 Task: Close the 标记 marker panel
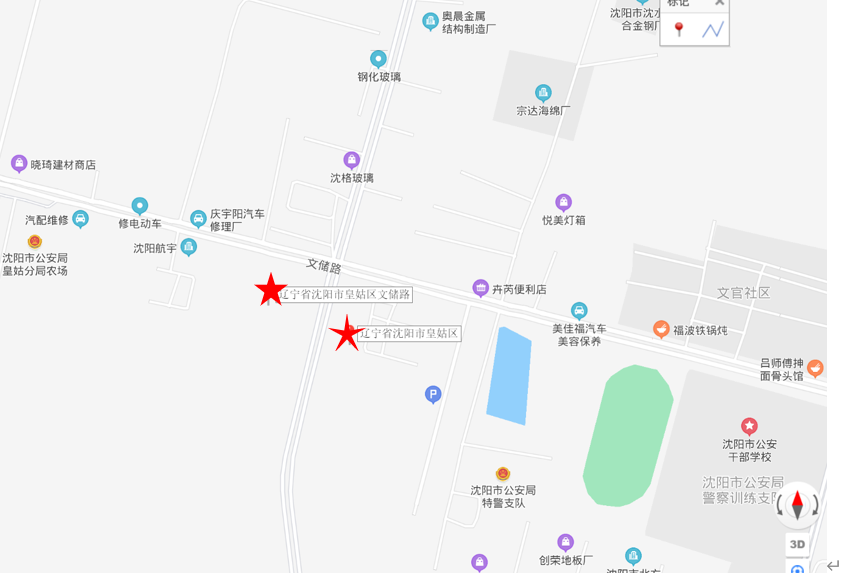719,3
